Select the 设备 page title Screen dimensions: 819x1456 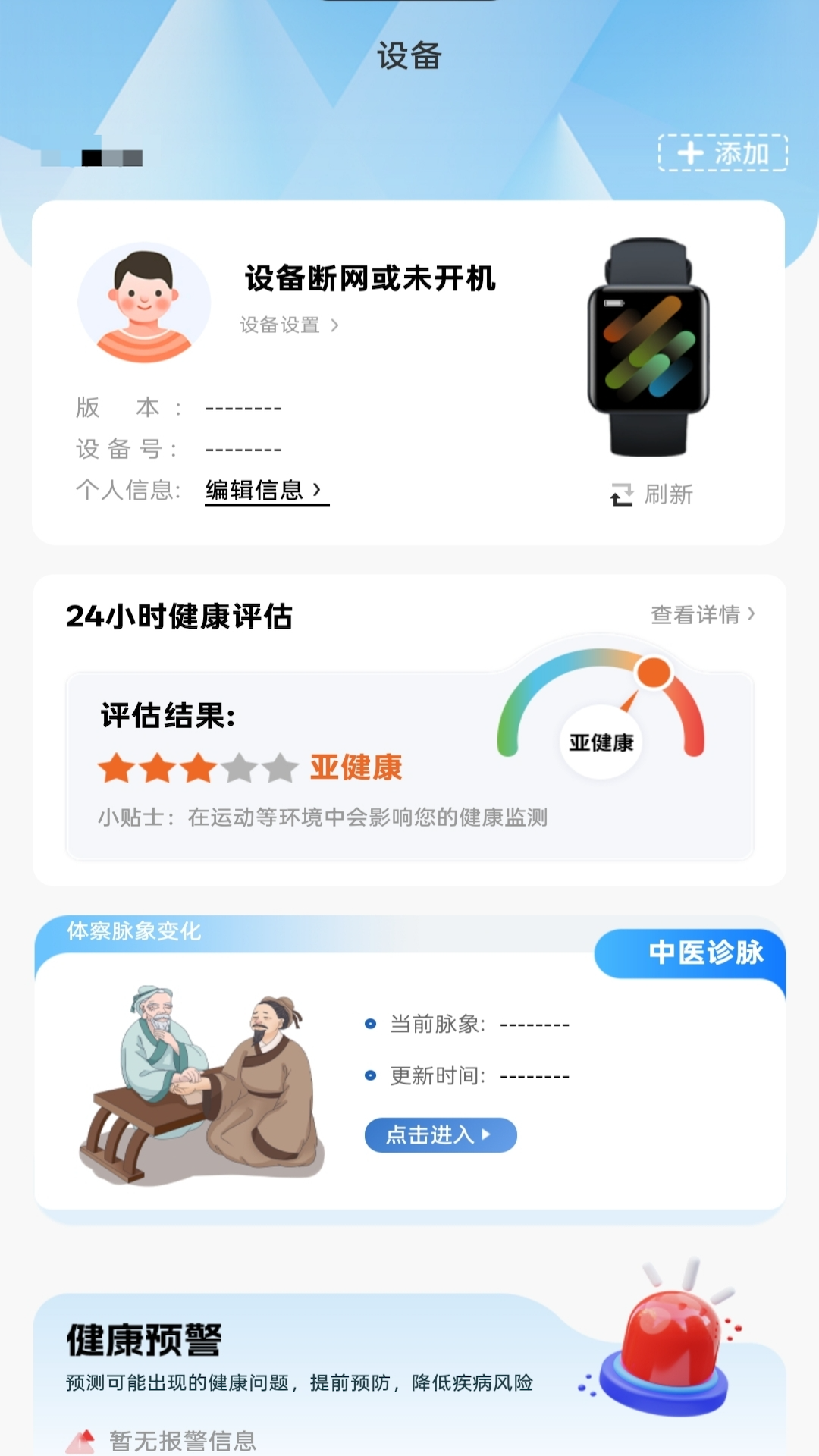(409, 57)
